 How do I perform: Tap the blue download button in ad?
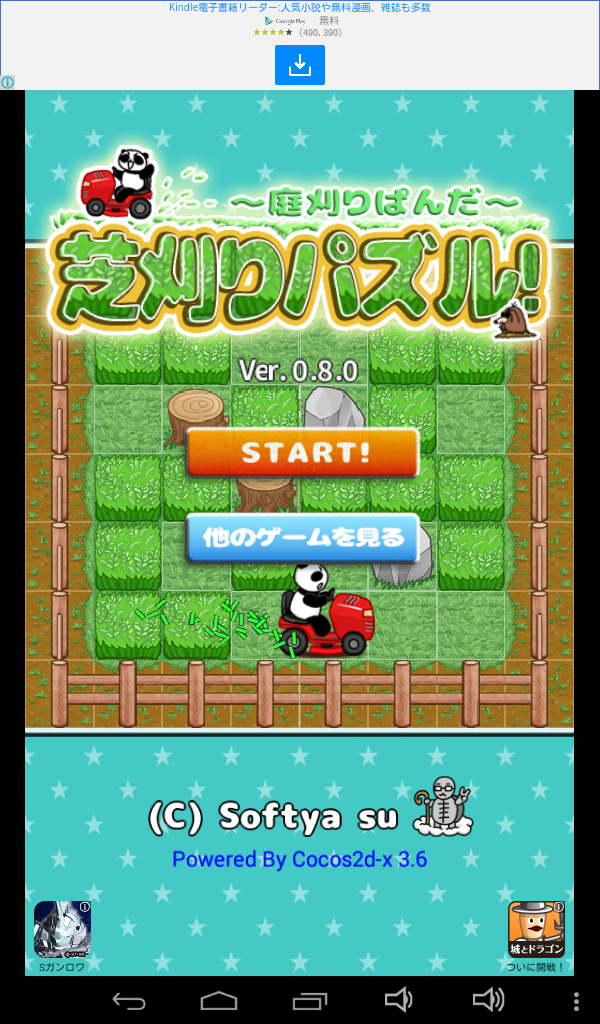coord(300,65)
